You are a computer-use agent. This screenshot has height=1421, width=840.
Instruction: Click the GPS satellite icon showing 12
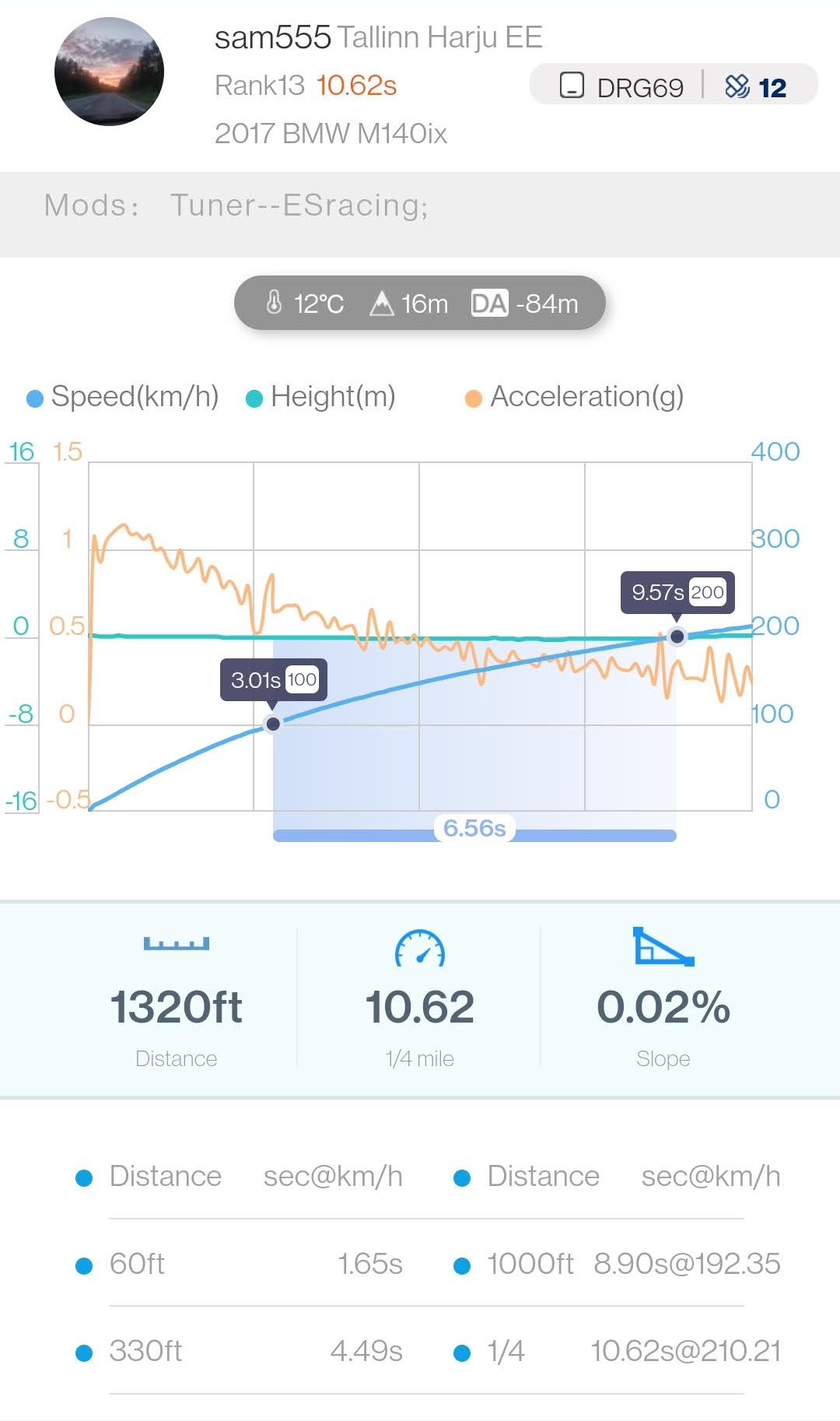(x=737, y=86)
